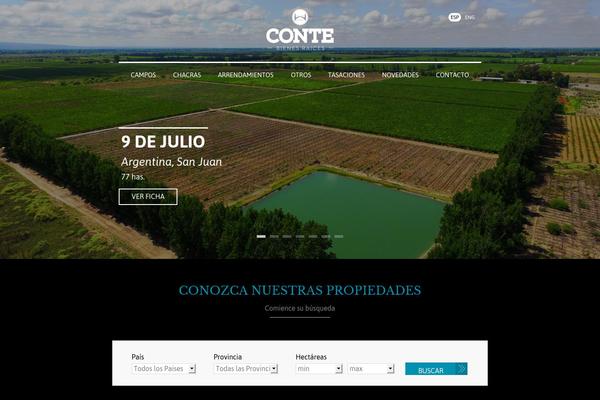Go to the Chacras section
Viewport: 600px width, 400px height.
187,75
